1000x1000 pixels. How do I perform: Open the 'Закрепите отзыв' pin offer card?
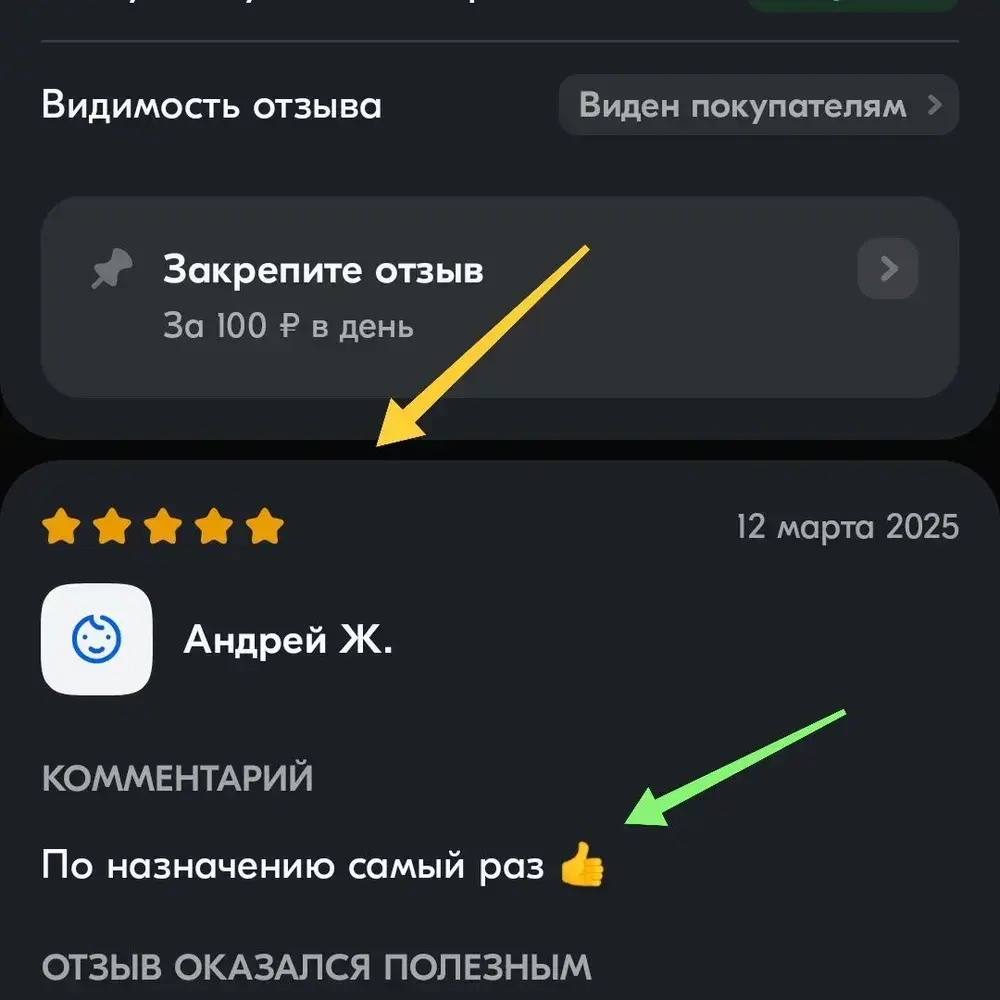498,297
